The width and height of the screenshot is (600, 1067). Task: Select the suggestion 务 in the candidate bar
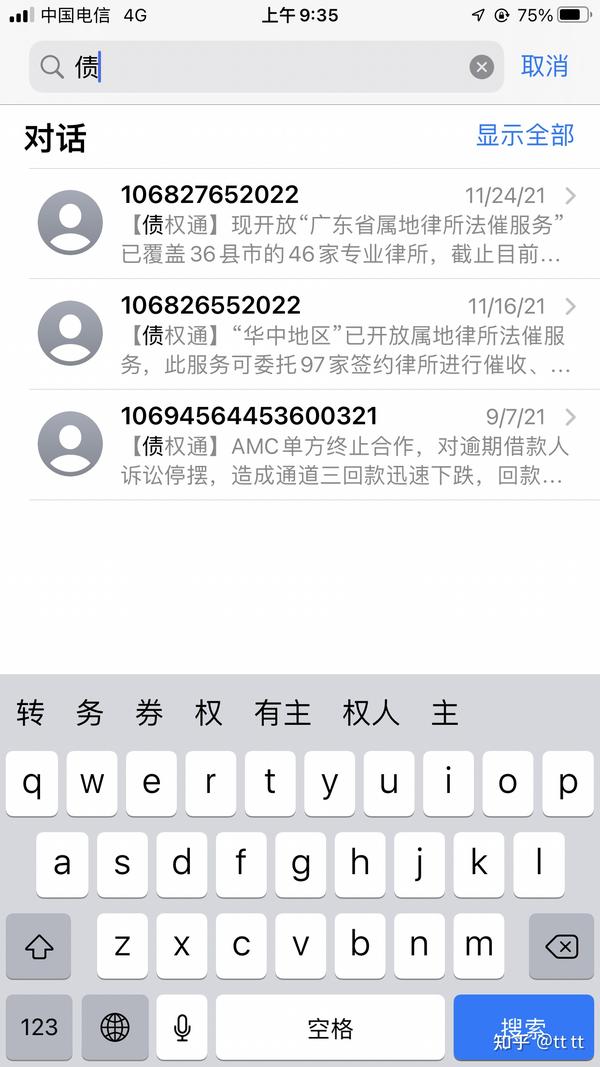90,713
